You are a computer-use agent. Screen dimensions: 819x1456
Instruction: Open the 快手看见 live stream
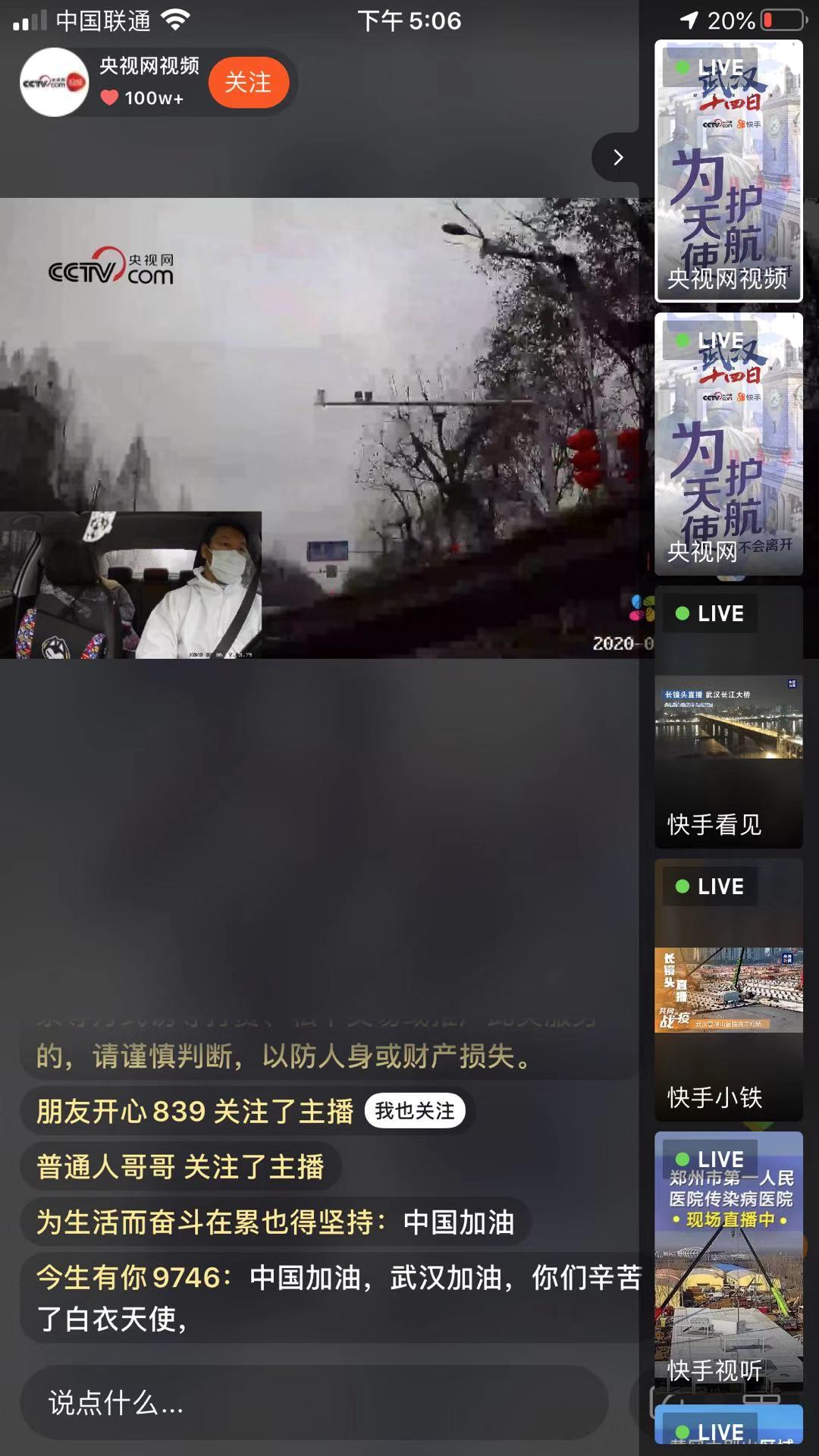(728, 717)
